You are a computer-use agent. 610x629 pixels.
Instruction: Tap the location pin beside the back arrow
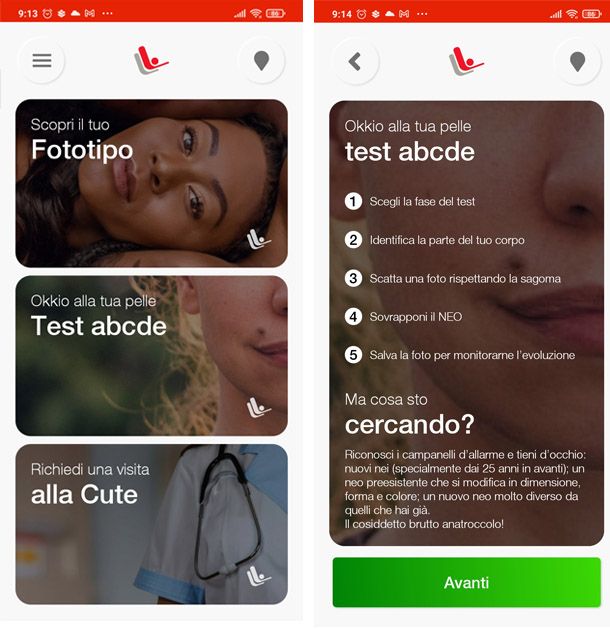coord(577,61)
